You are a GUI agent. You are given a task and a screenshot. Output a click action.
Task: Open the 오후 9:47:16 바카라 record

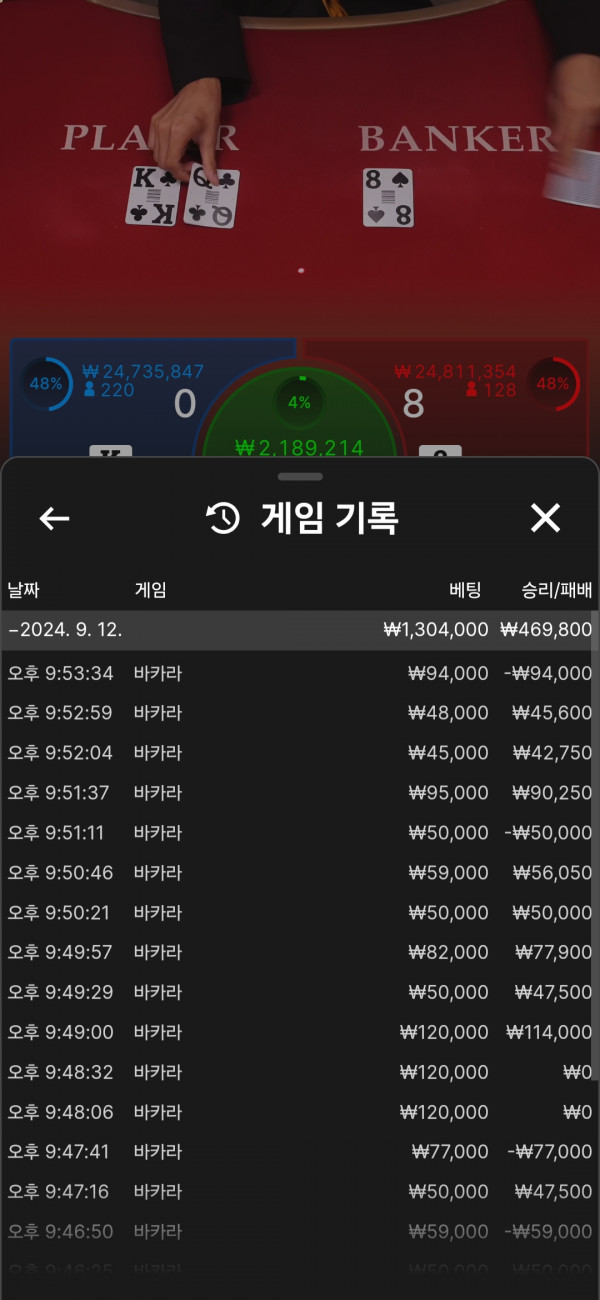[299, 1192]
